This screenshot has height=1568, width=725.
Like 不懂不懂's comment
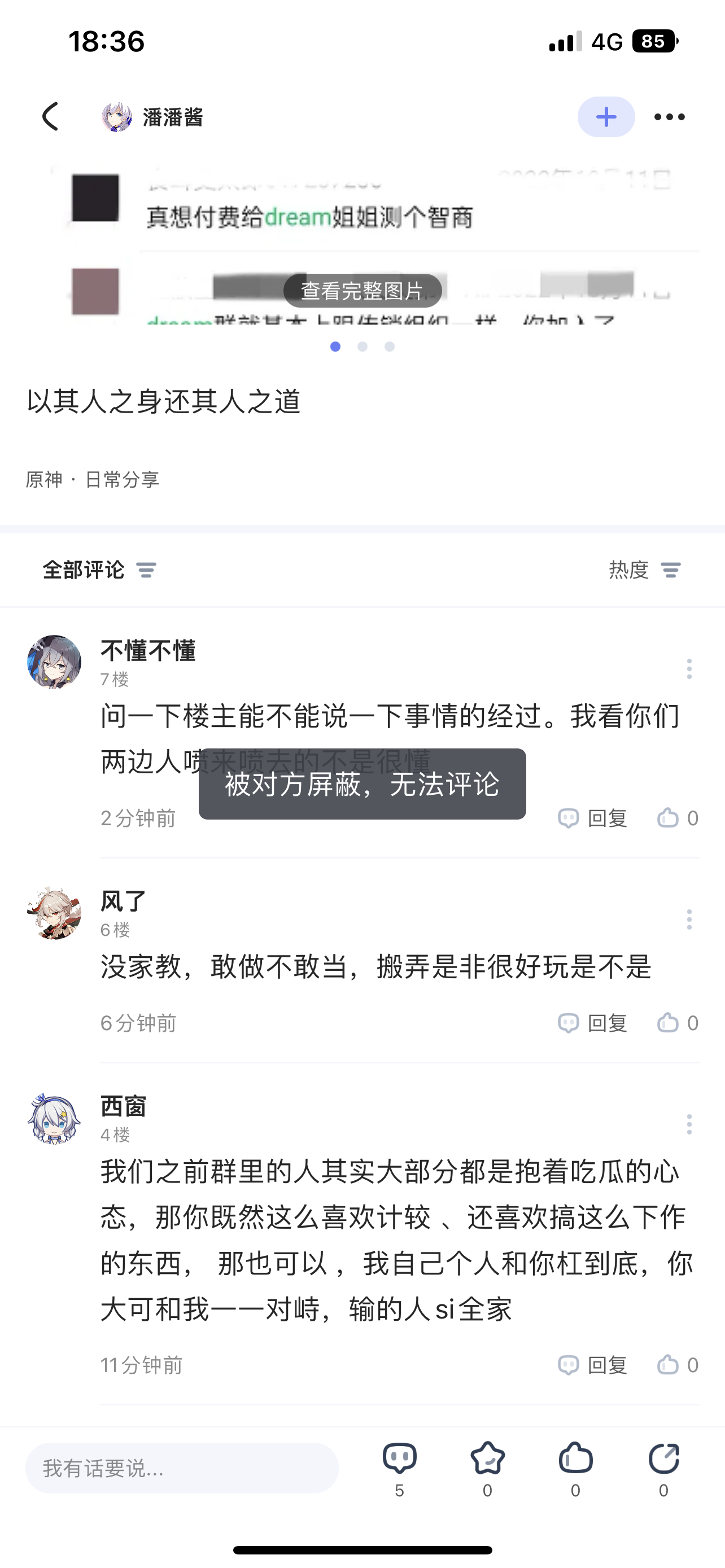click(677, 818)
